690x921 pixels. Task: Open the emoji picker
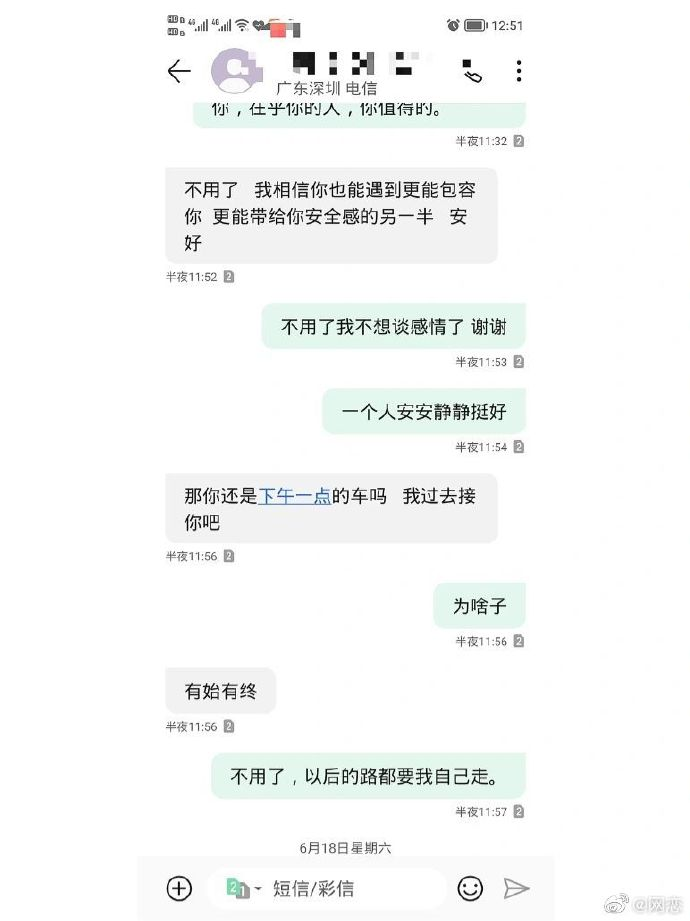470,888
